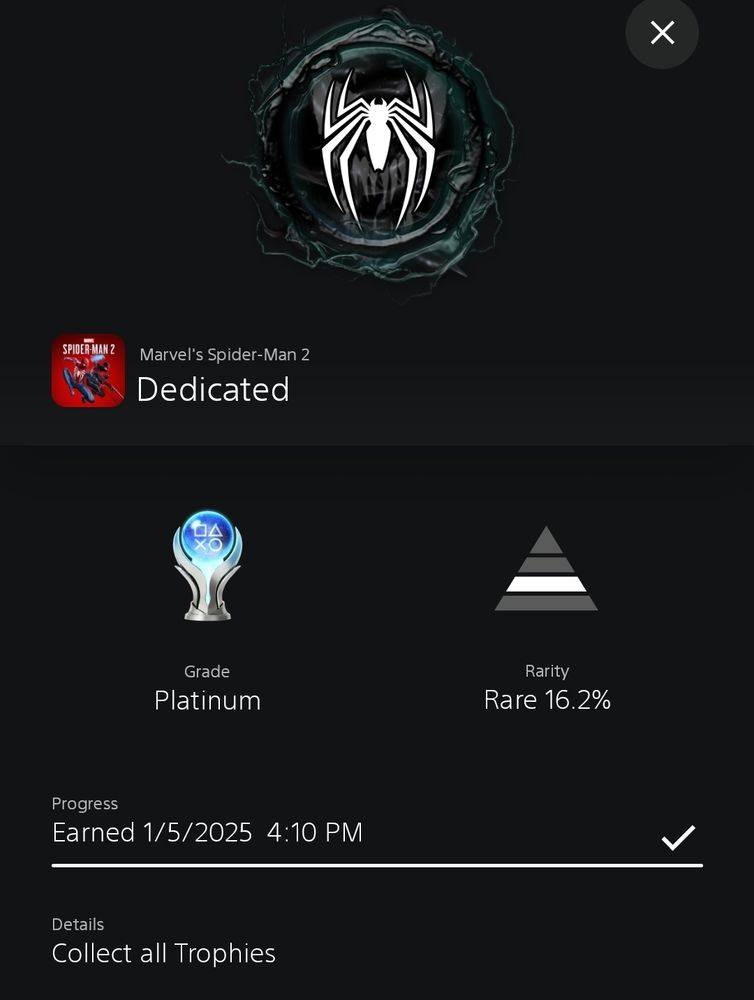
Task: Expand the Earned 1/5/2025 entry
Action: pos(207,832)
